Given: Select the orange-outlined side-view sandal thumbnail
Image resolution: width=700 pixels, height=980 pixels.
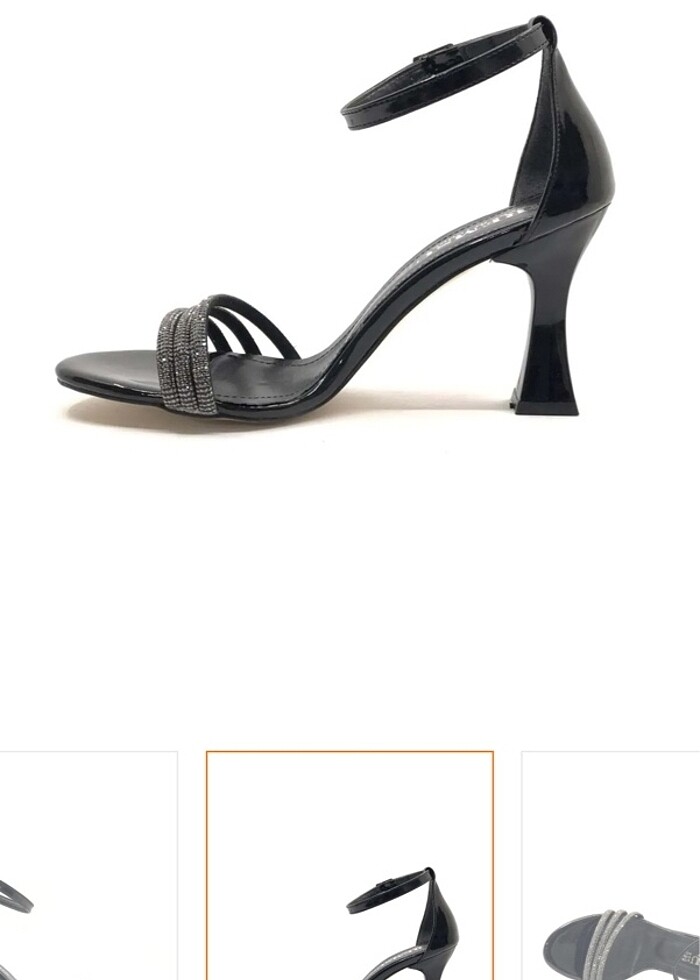Looking at the screenshot, I should point(350,866).
